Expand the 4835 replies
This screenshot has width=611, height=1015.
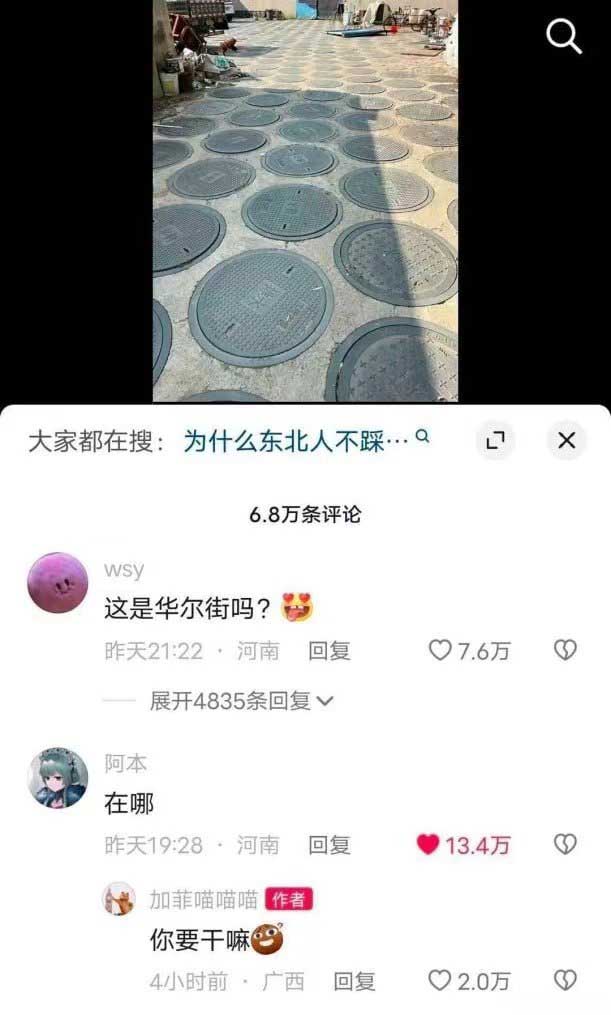240,701
